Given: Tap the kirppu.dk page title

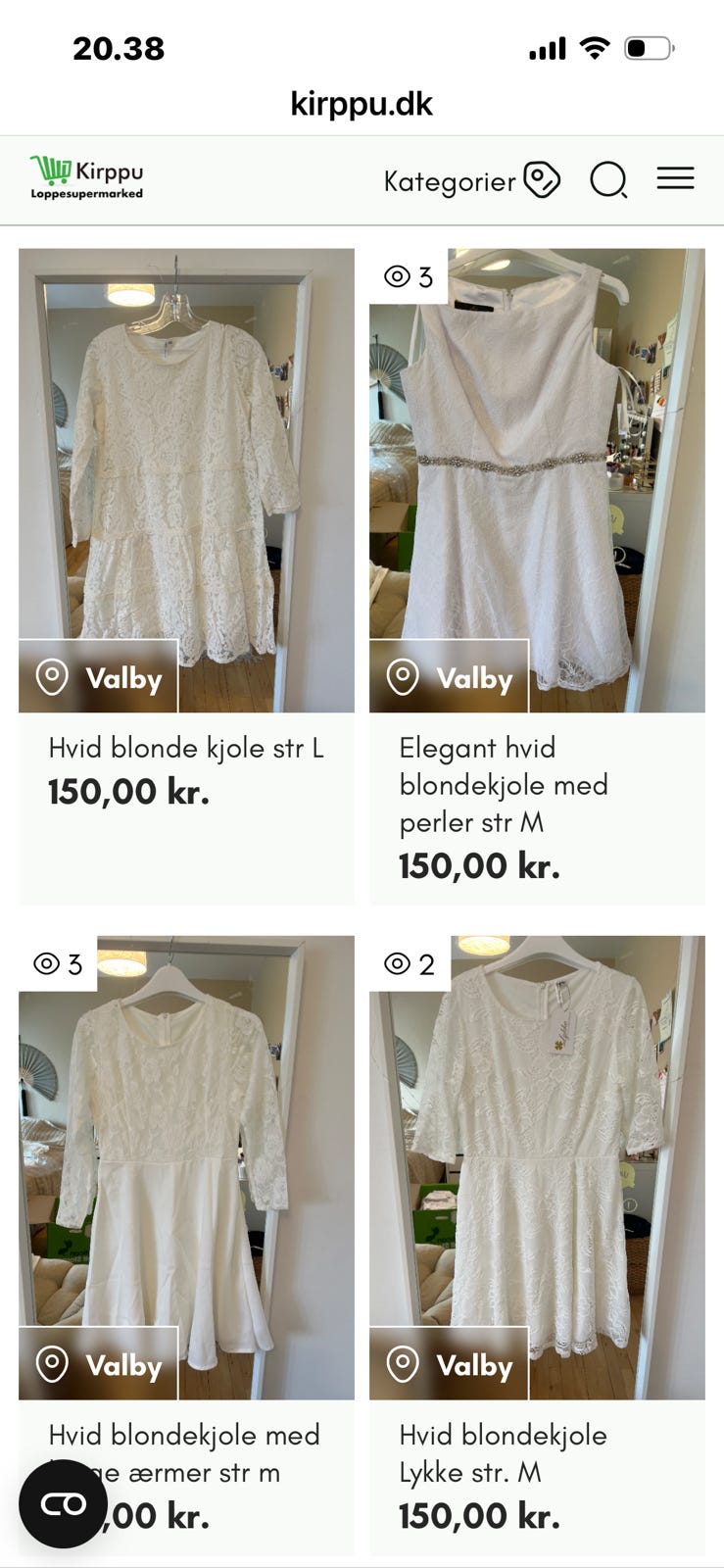Looking at the screenshot, I should point(362,104).
